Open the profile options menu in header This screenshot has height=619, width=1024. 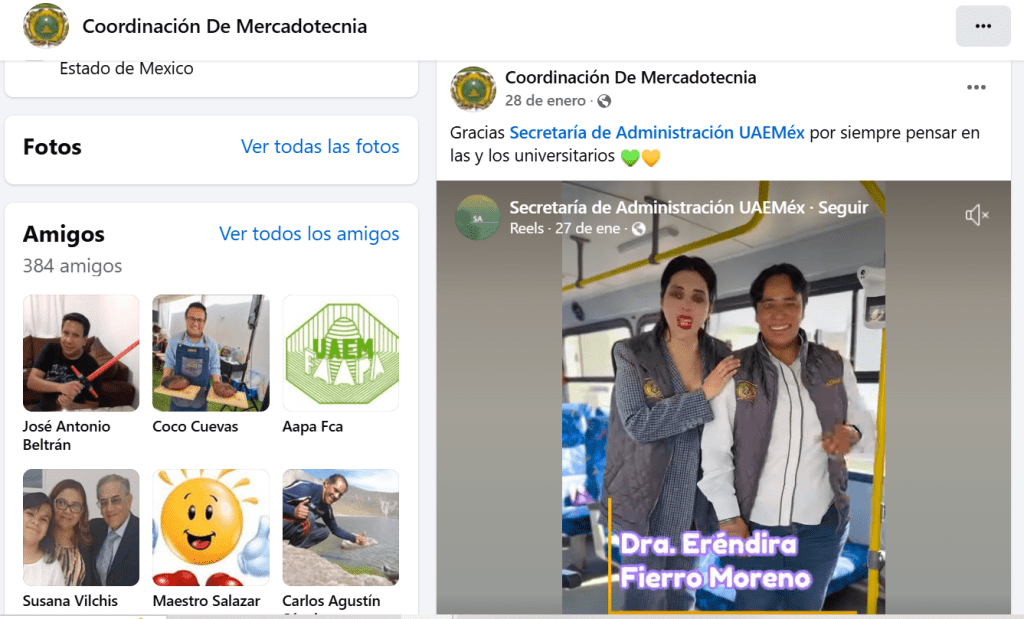pos(983,26)
